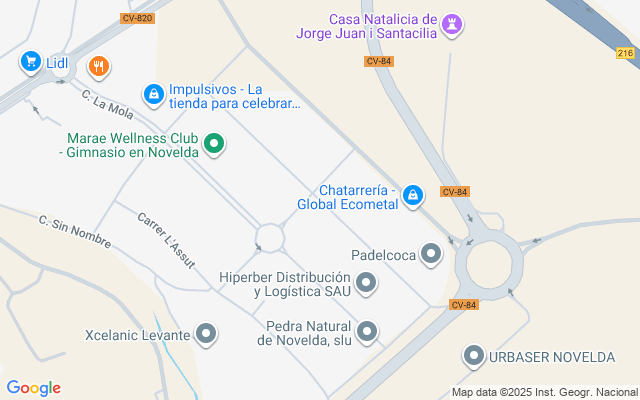This screenshot has height=400, width=640.
Task: Open Chatarrería Global Ecometal marker
Action: 414,197
